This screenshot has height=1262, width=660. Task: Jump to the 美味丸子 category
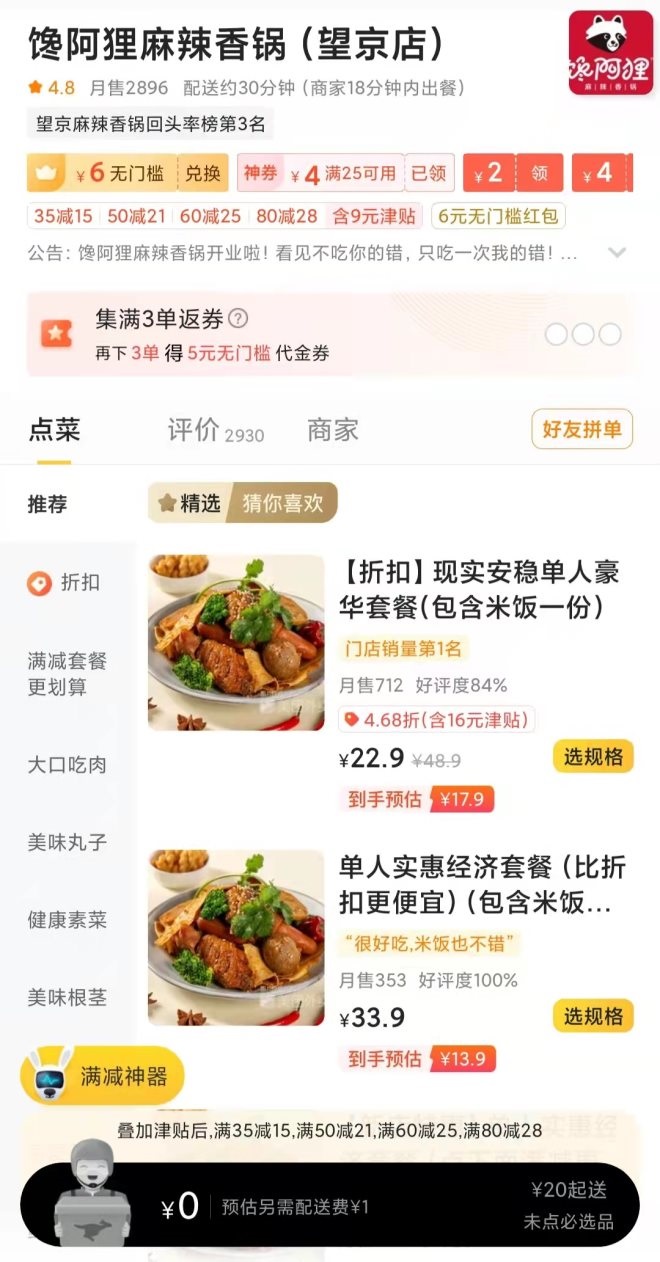pyautogui.click(x=67, y=842)
